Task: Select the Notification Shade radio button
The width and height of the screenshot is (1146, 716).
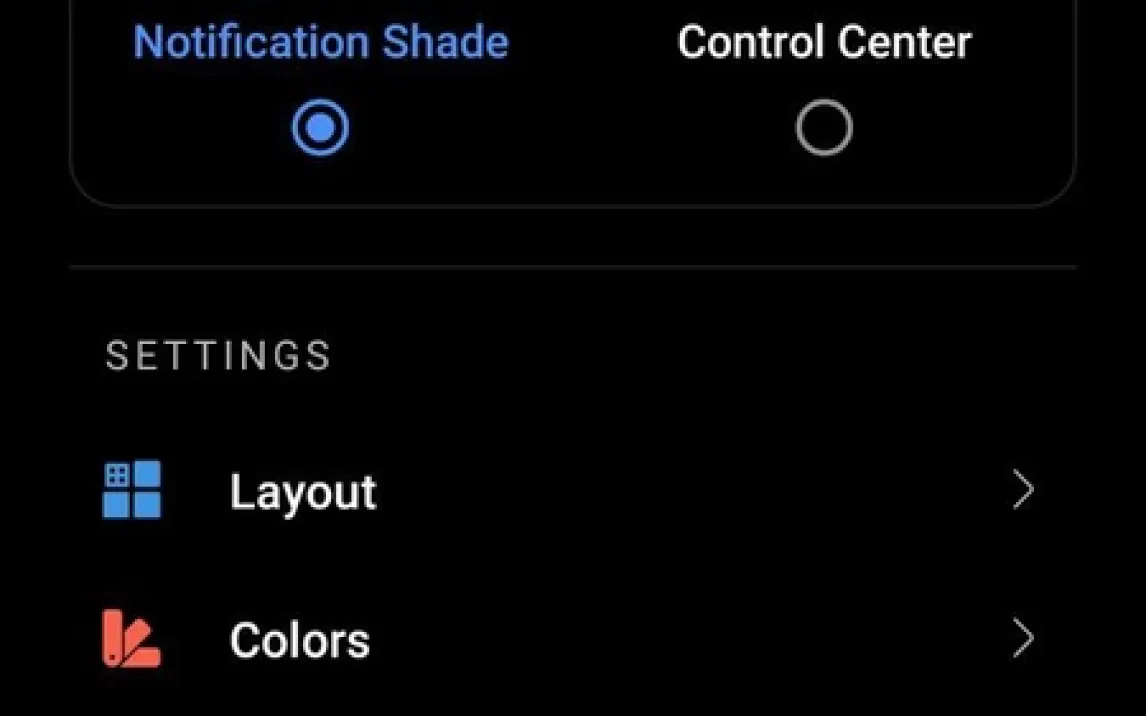Action: point(320,128)
